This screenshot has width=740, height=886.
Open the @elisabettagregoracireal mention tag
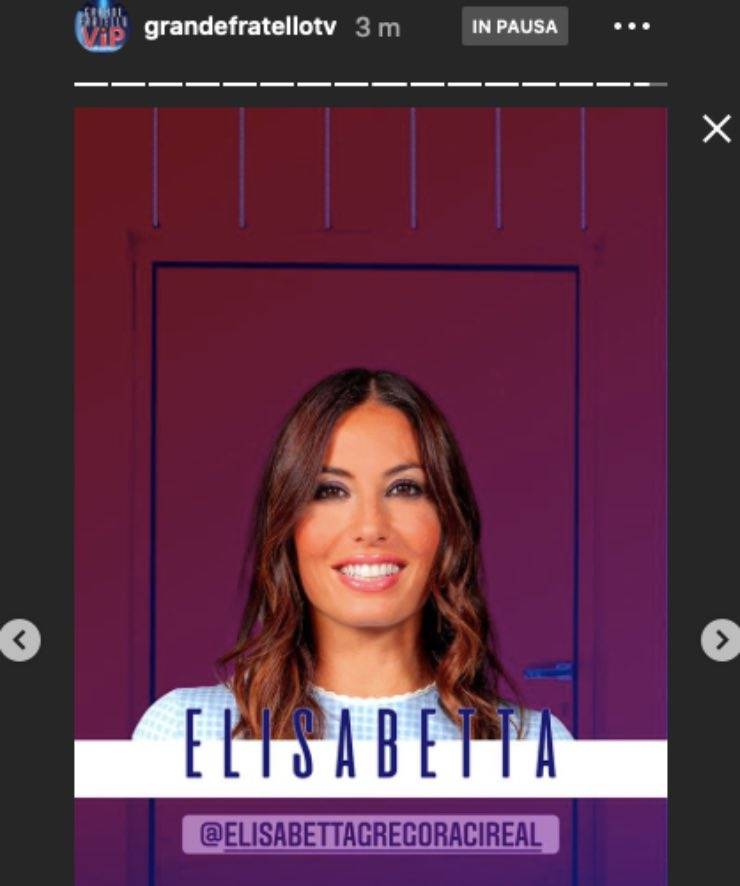(370, 835)
